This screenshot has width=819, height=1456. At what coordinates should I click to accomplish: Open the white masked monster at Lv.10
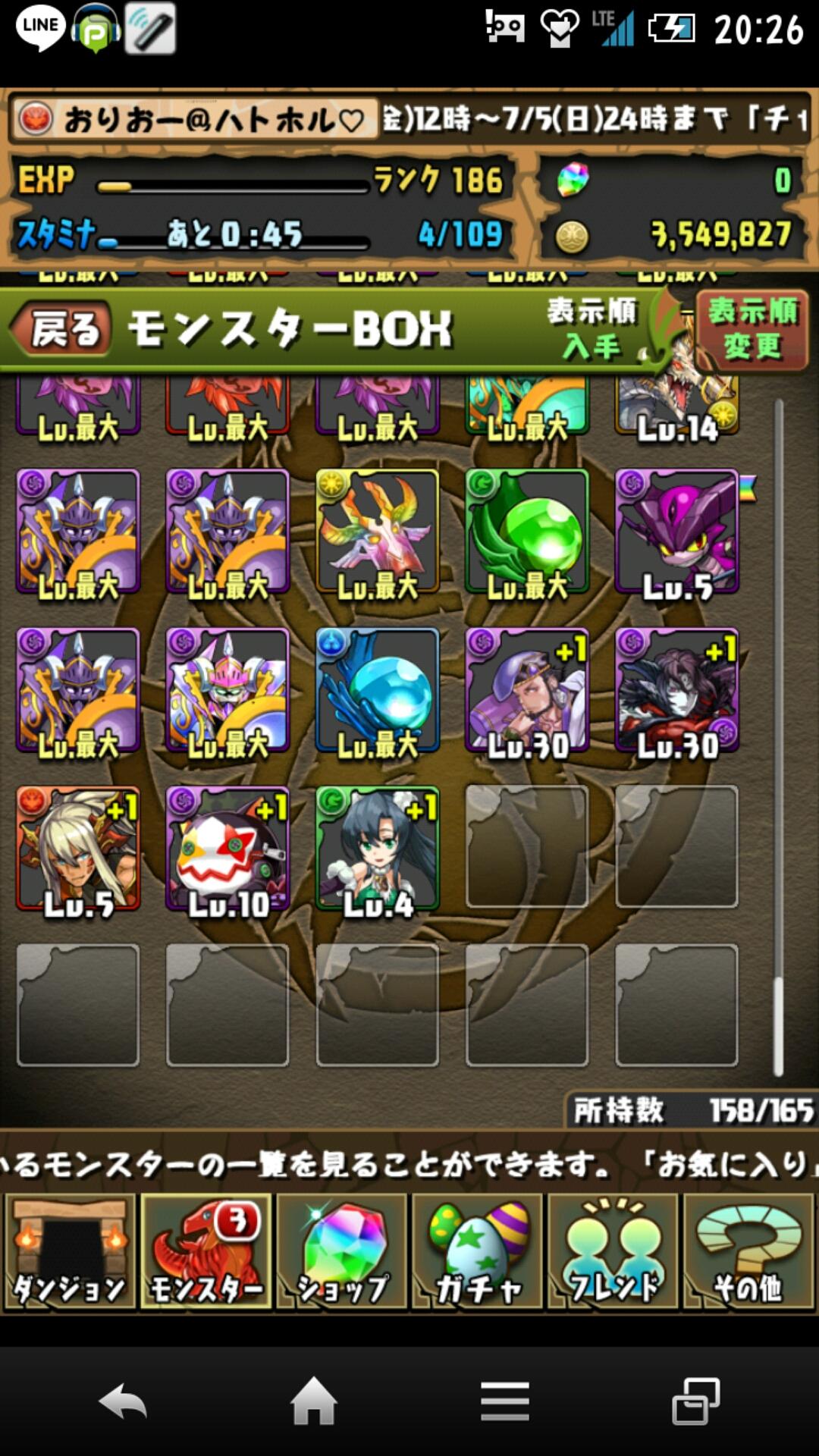coord(227,848)
